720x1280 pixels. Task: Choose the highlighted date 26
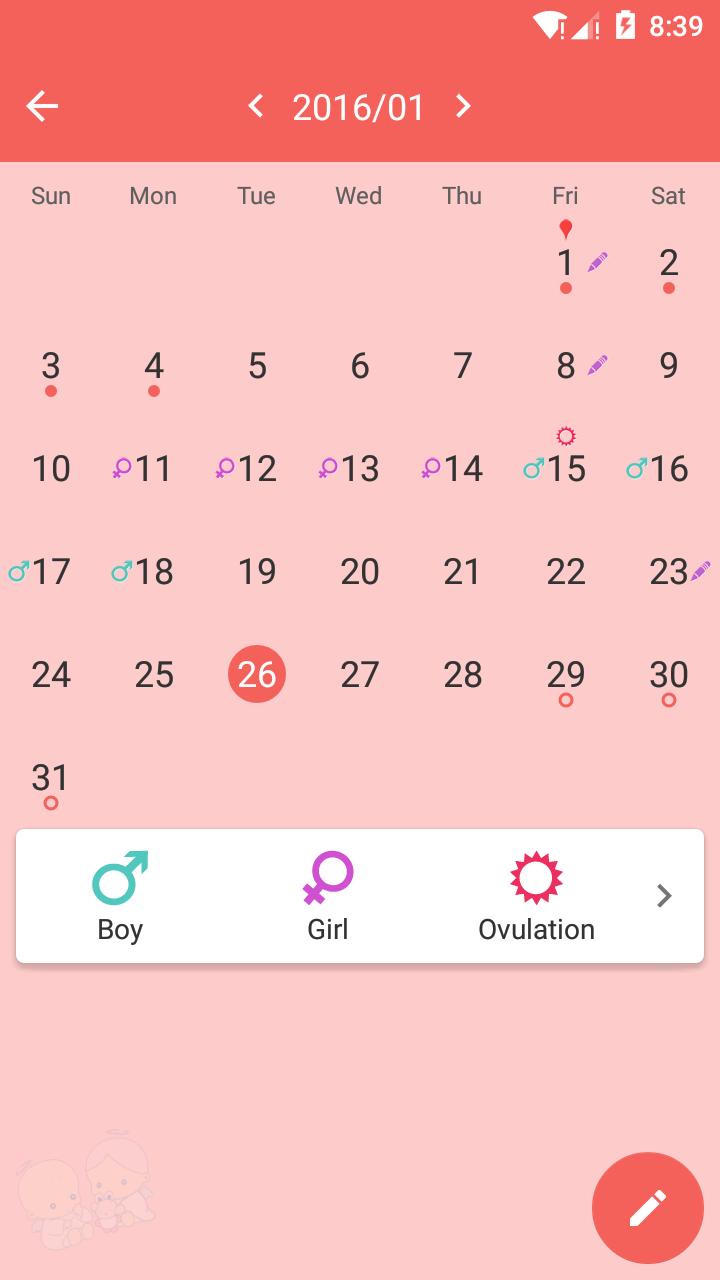pos(257,674)
